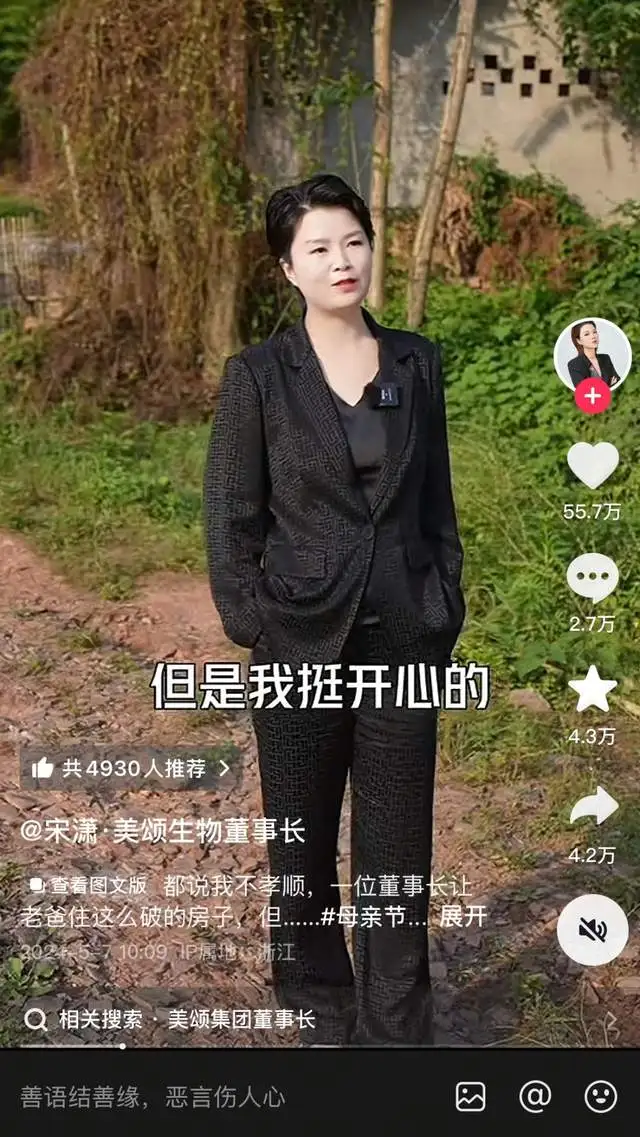Mention someone with the @ icon
The width and height of the screenshot is (640, 1137).
535,1096
